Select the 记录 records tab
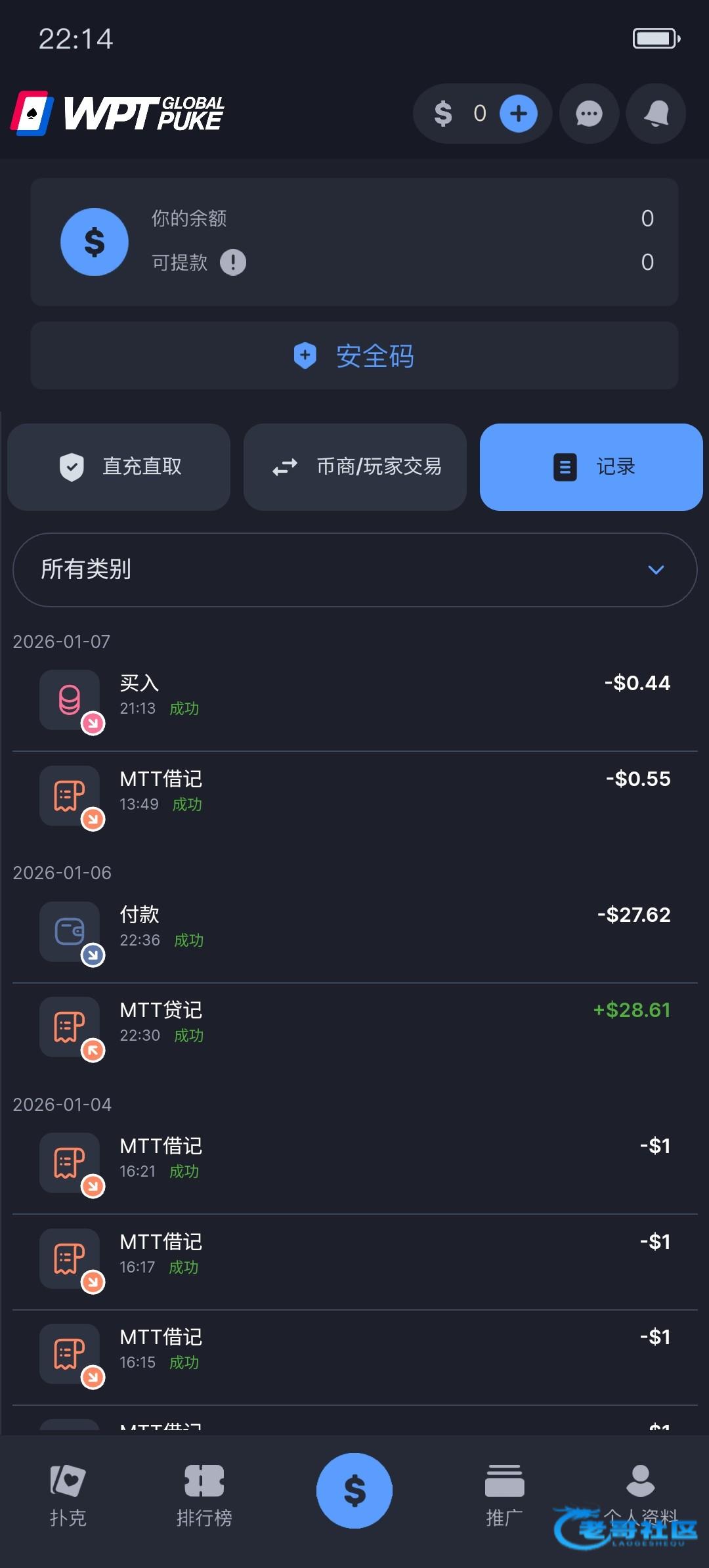This screenshot has width=709, height=1568. point(591,467)
